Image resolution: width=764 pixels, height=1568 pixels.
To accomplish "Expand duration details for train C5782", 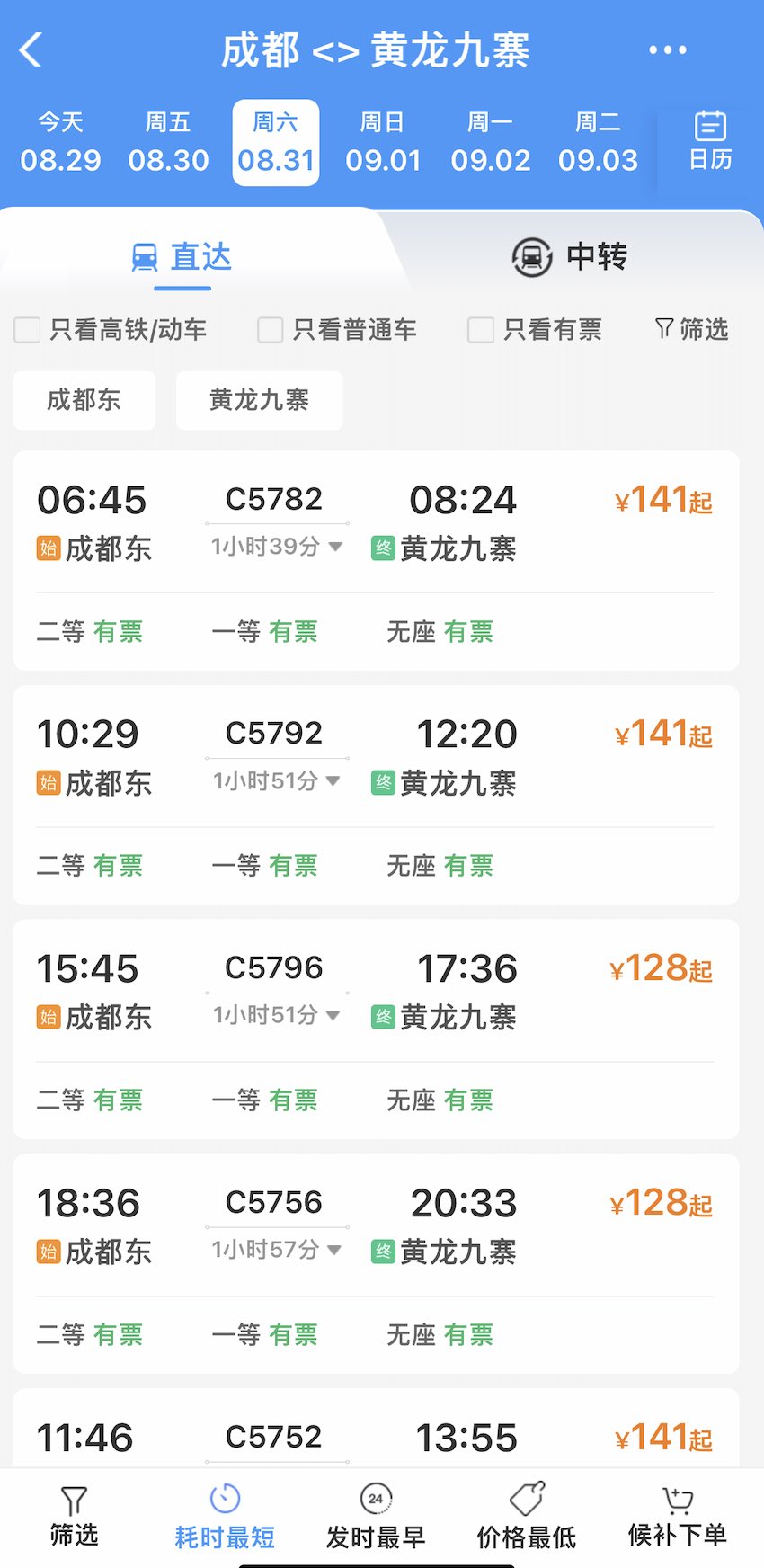I will [336, 546].
